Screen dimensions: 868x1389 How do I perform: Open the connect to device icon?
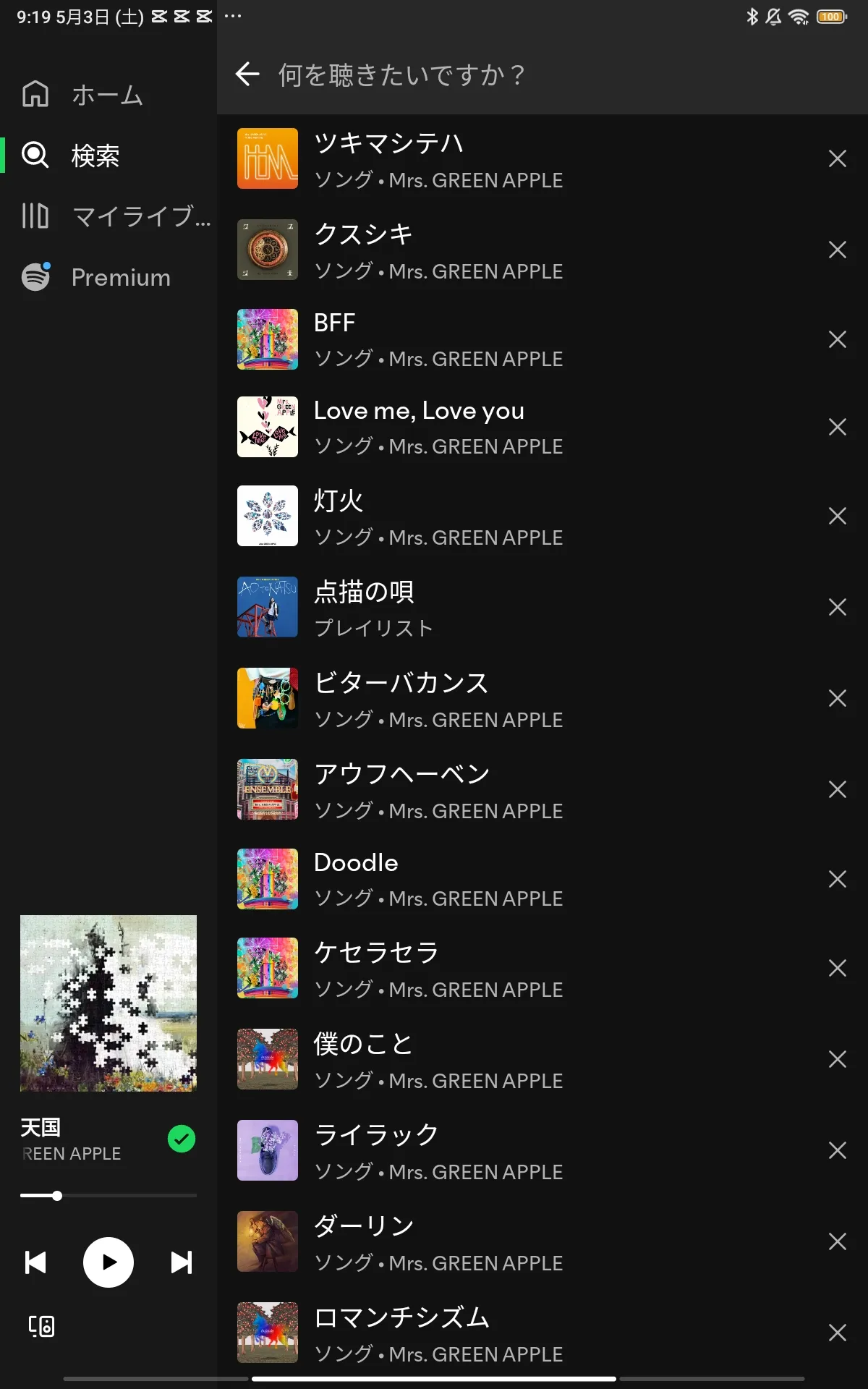41,1326
